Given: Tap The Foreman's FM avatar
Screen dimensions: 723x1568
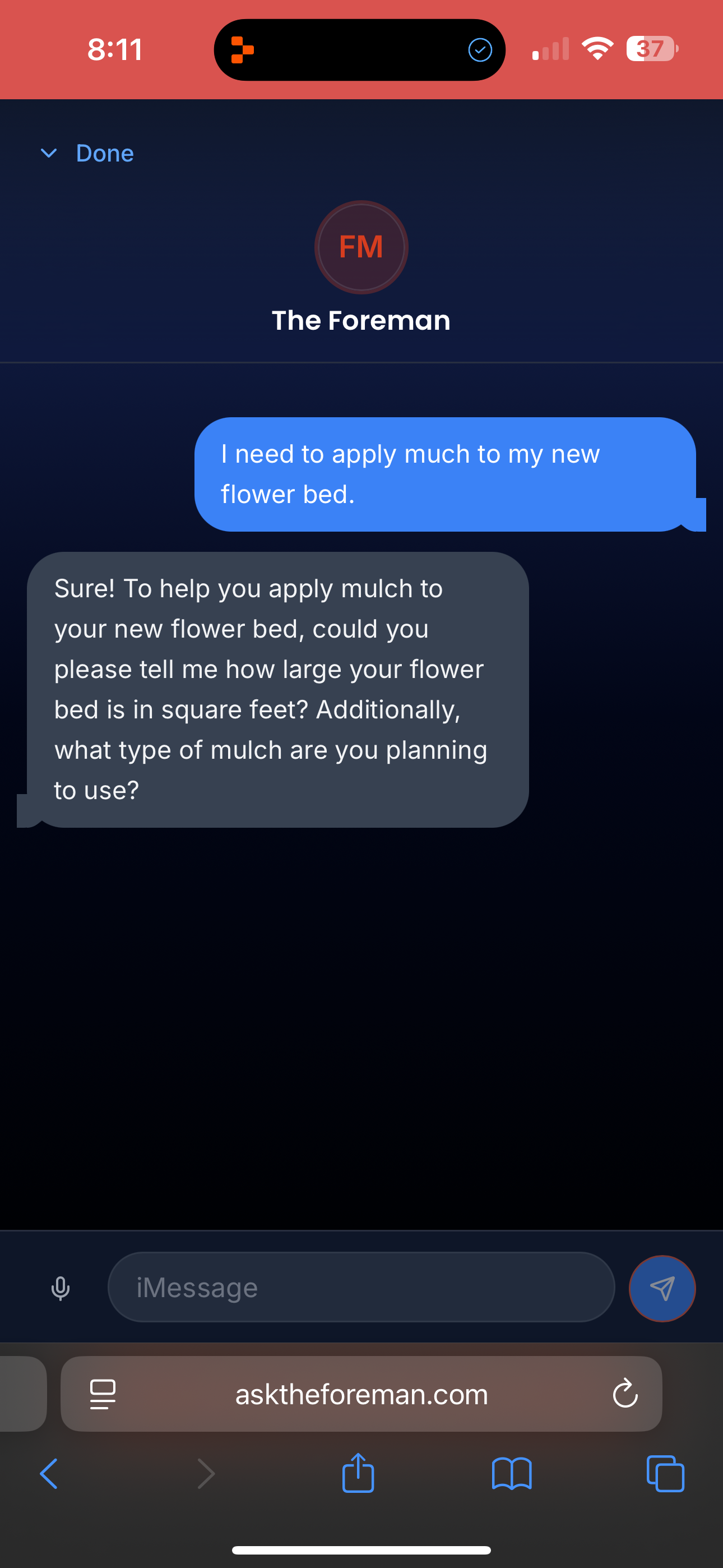Looking at the screenshot, I should pyautogui.click(x=360, y=247).
